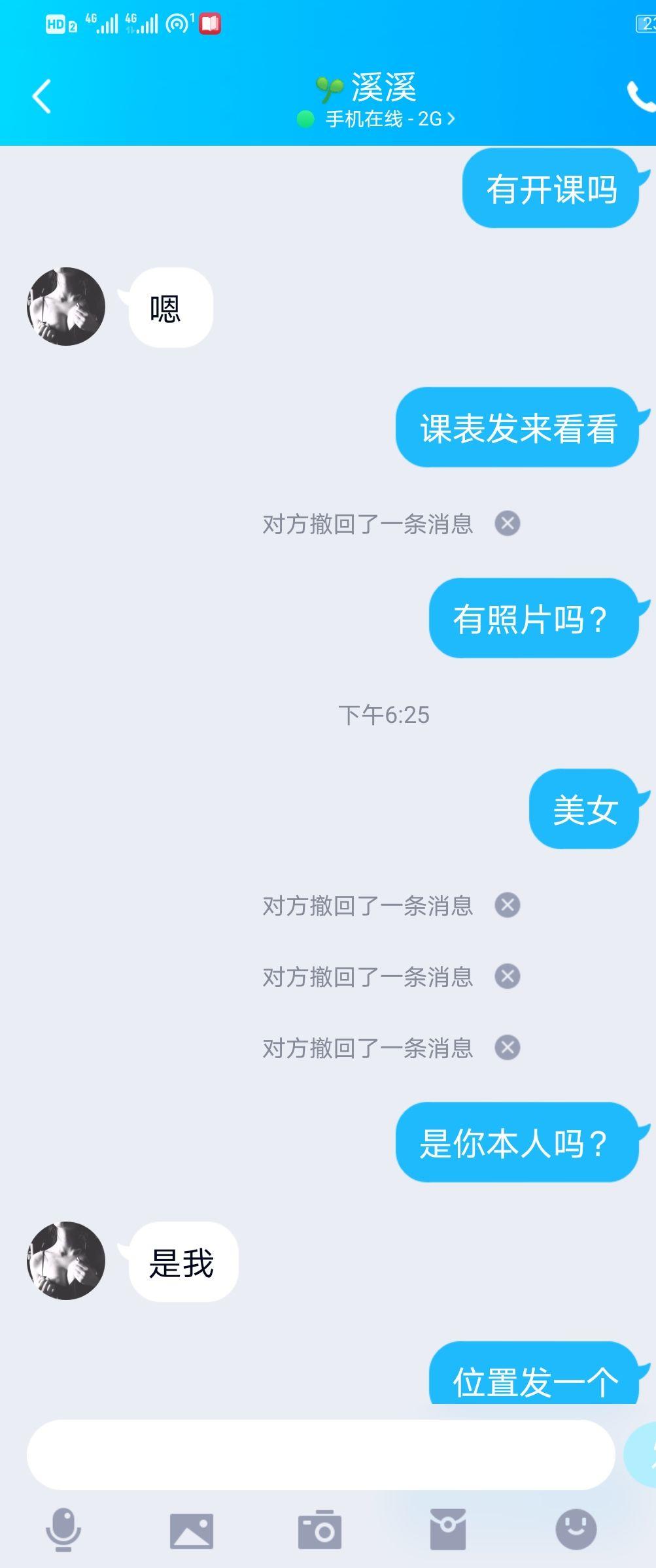Dismiss the recall notice just above 是你本人吗？
This screenshot has width=656, height=1568.
[x=508, y=1048]
